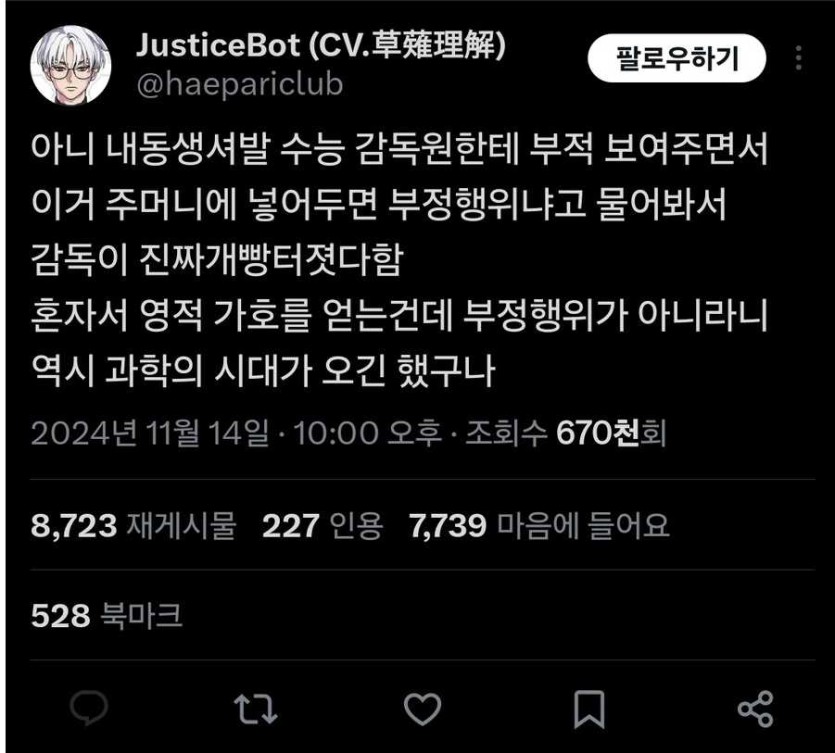
Task: Open the tweet's overflow menu
Action: coord(799,58)
